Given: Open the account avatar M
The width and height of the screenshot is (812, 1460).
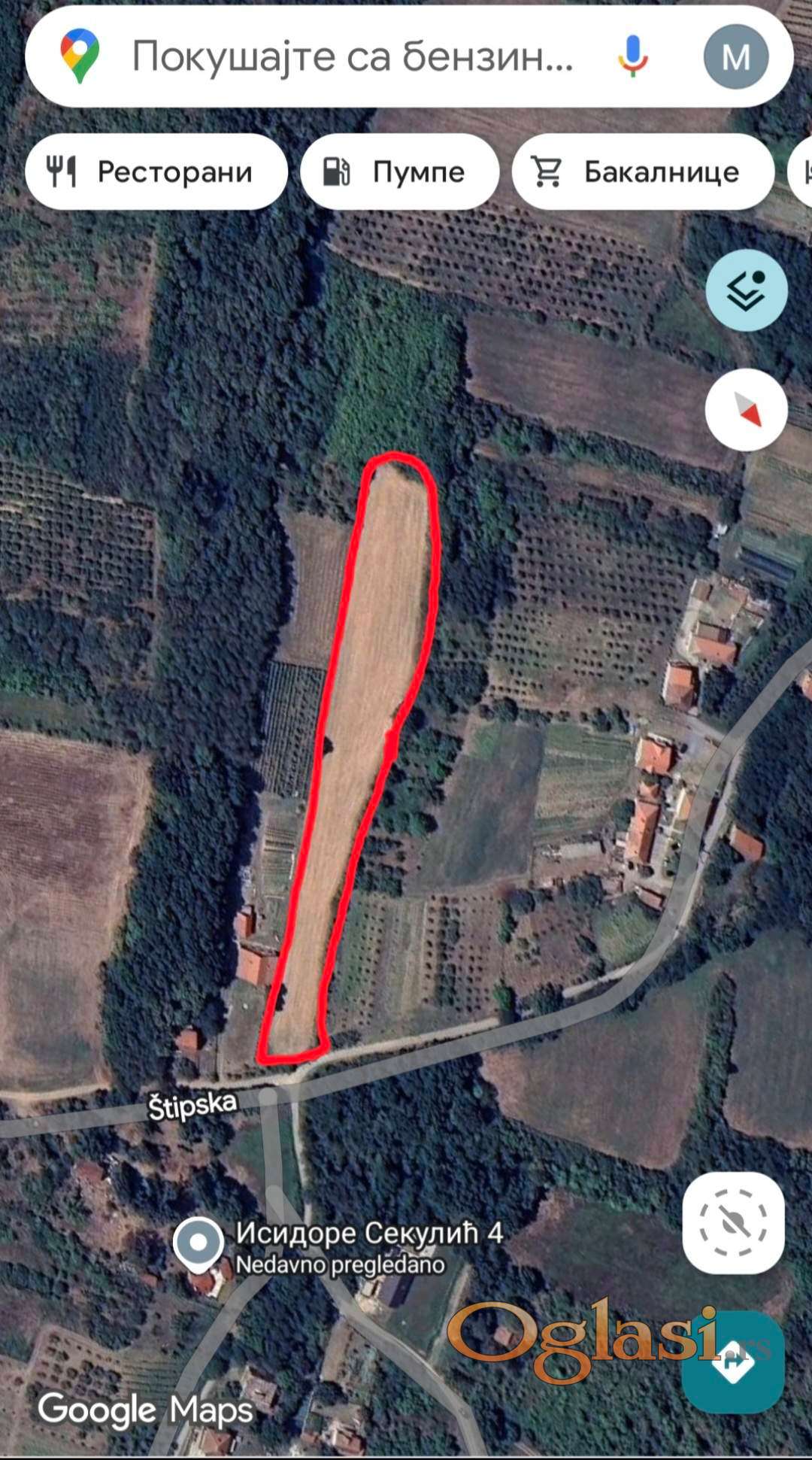Looking at the screenshot, I should (x=735, y=57).
